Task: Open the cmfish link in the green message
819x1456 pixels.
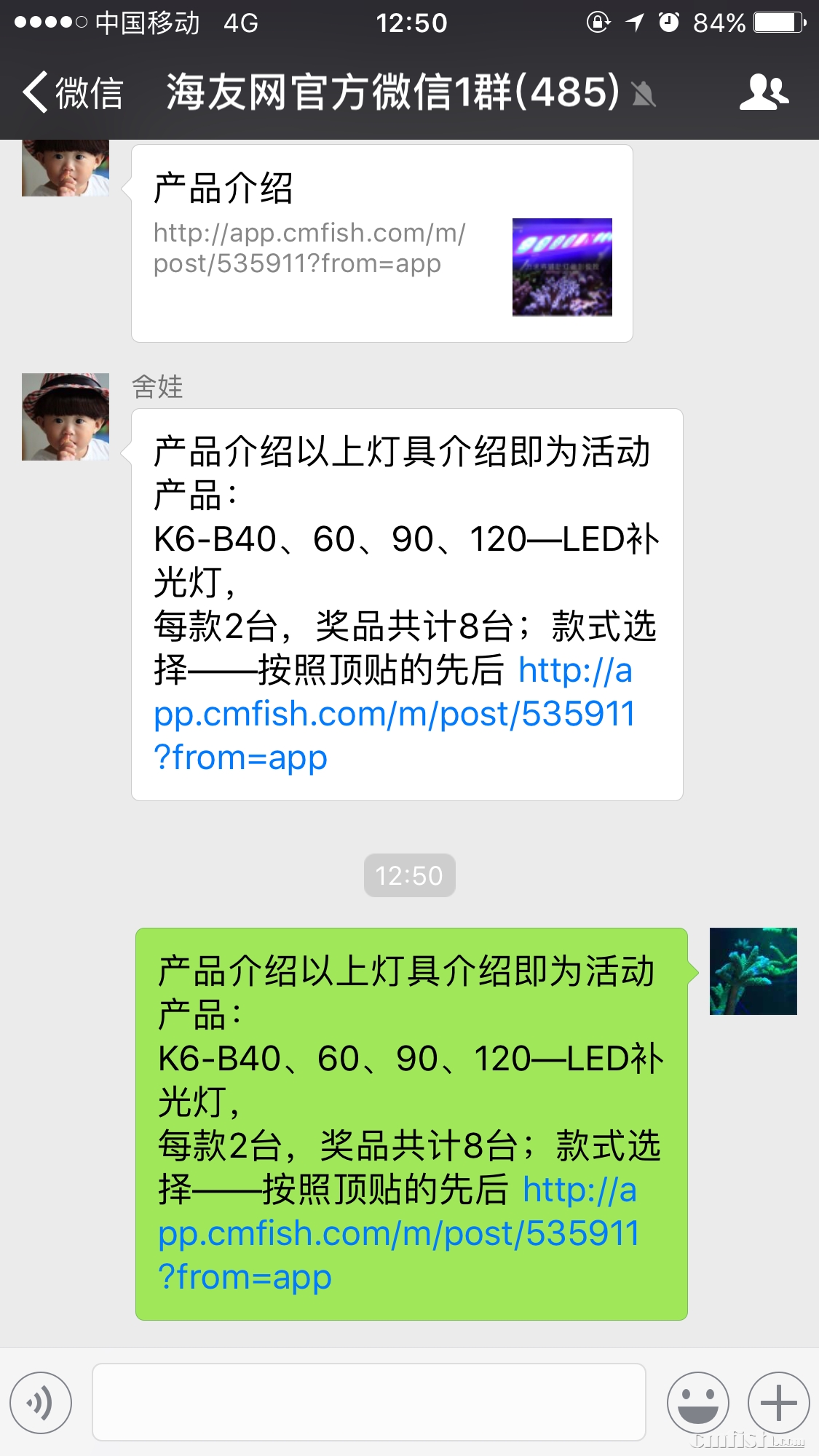Action: [x=397, y=1234]
